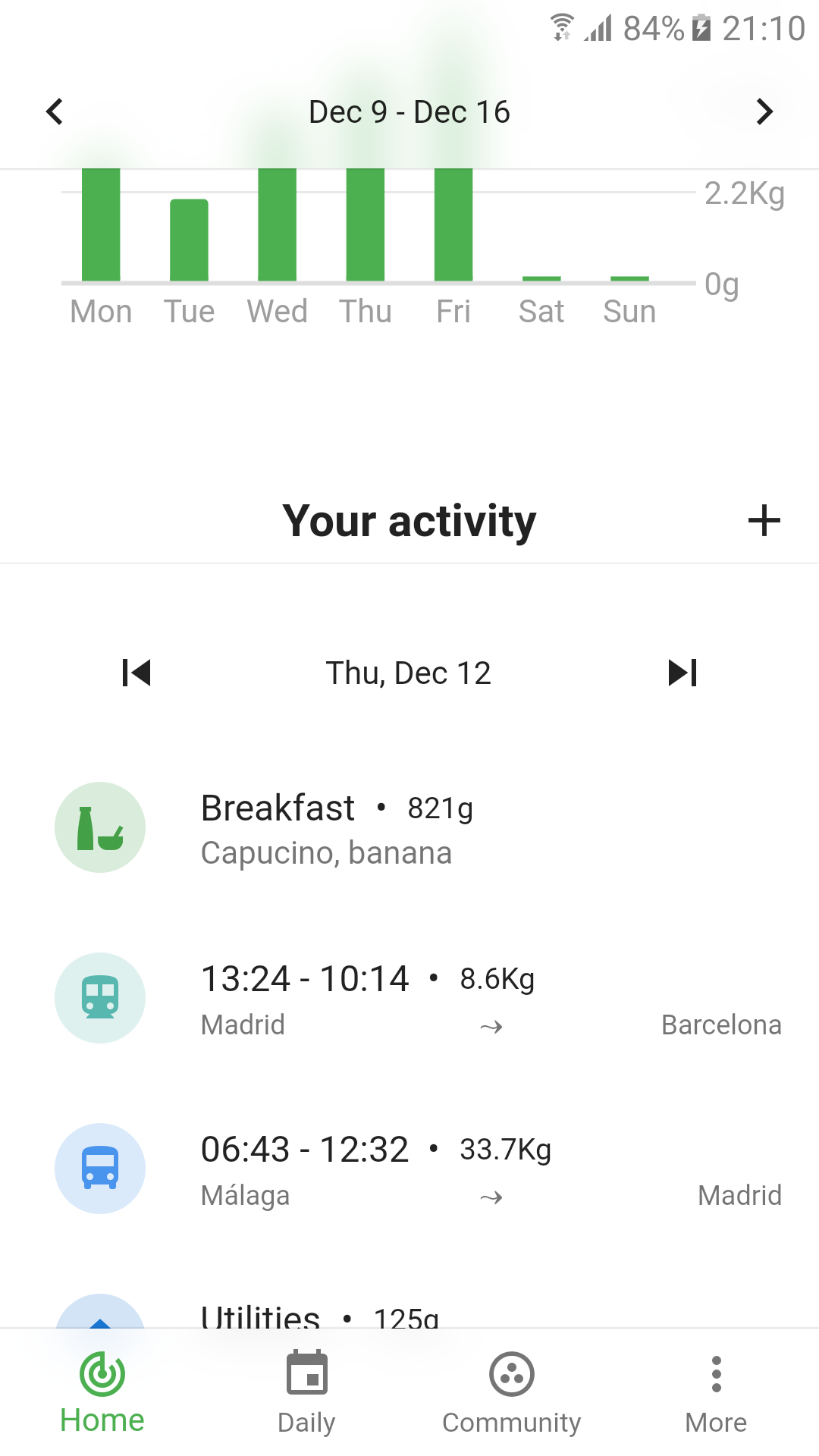Open the Breakfast entry
The height and width of the screenshot is (1456, 819).
pos(409,828)
